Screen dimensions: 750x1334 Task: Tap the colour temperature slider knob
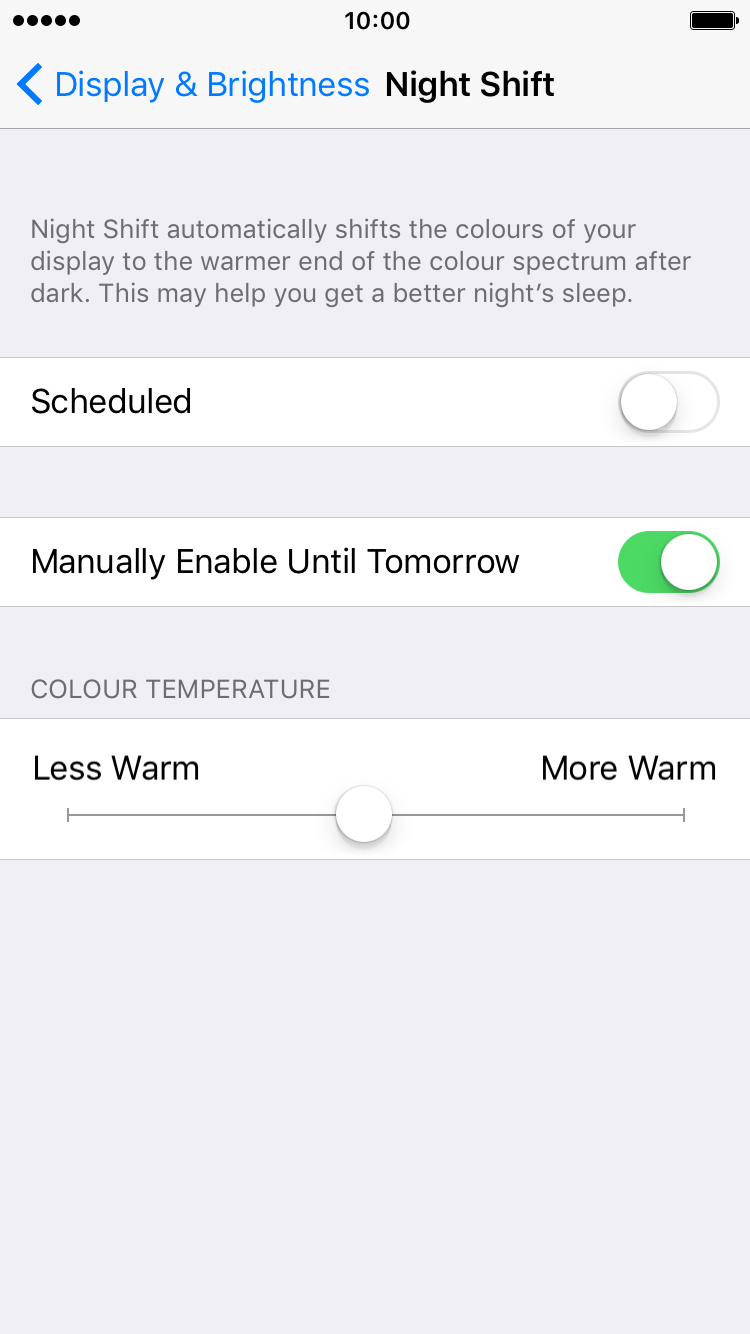[x=364, y=814]
